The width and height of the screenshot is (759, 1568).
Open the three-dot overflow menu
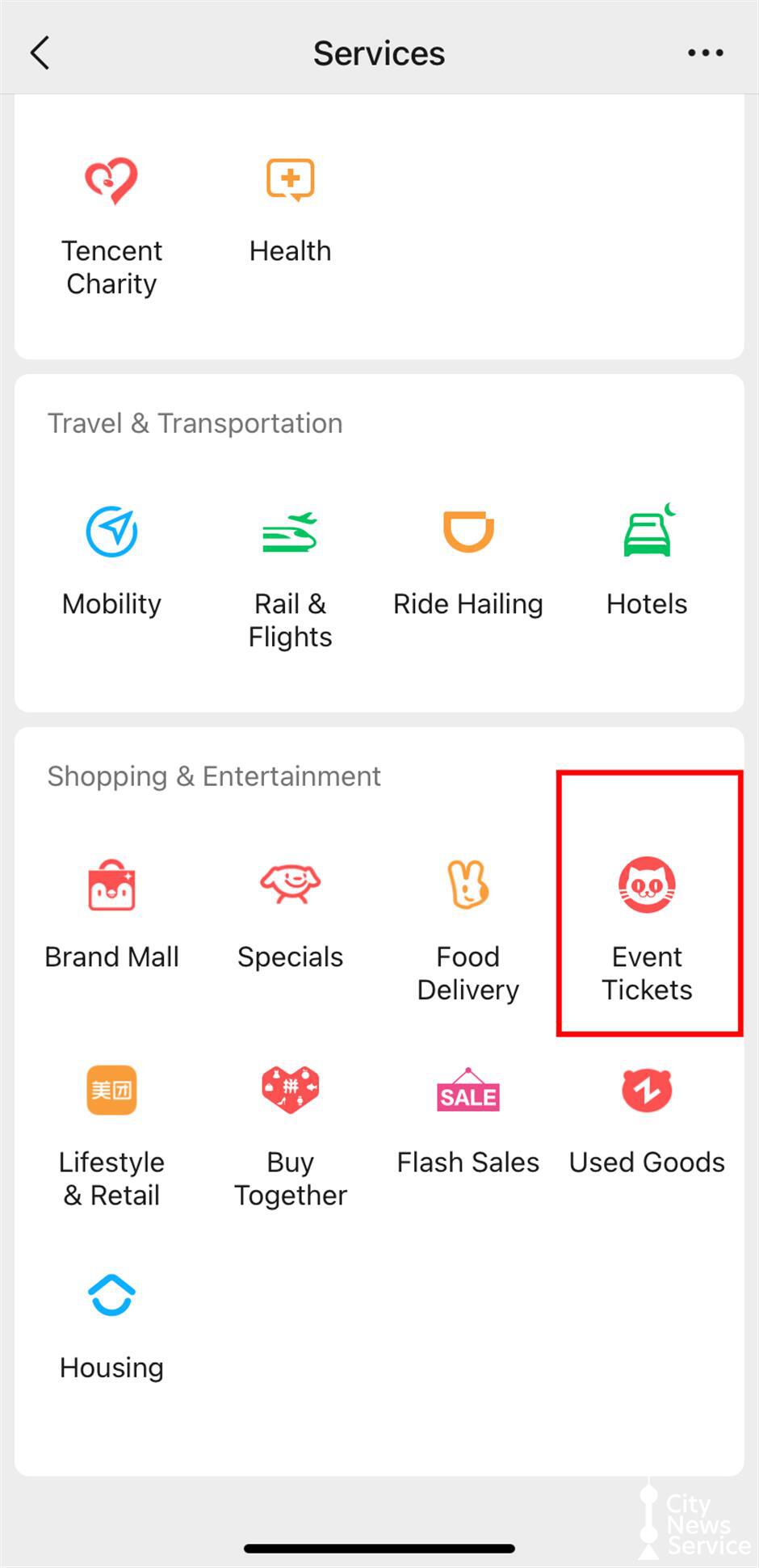coord(705,53)
